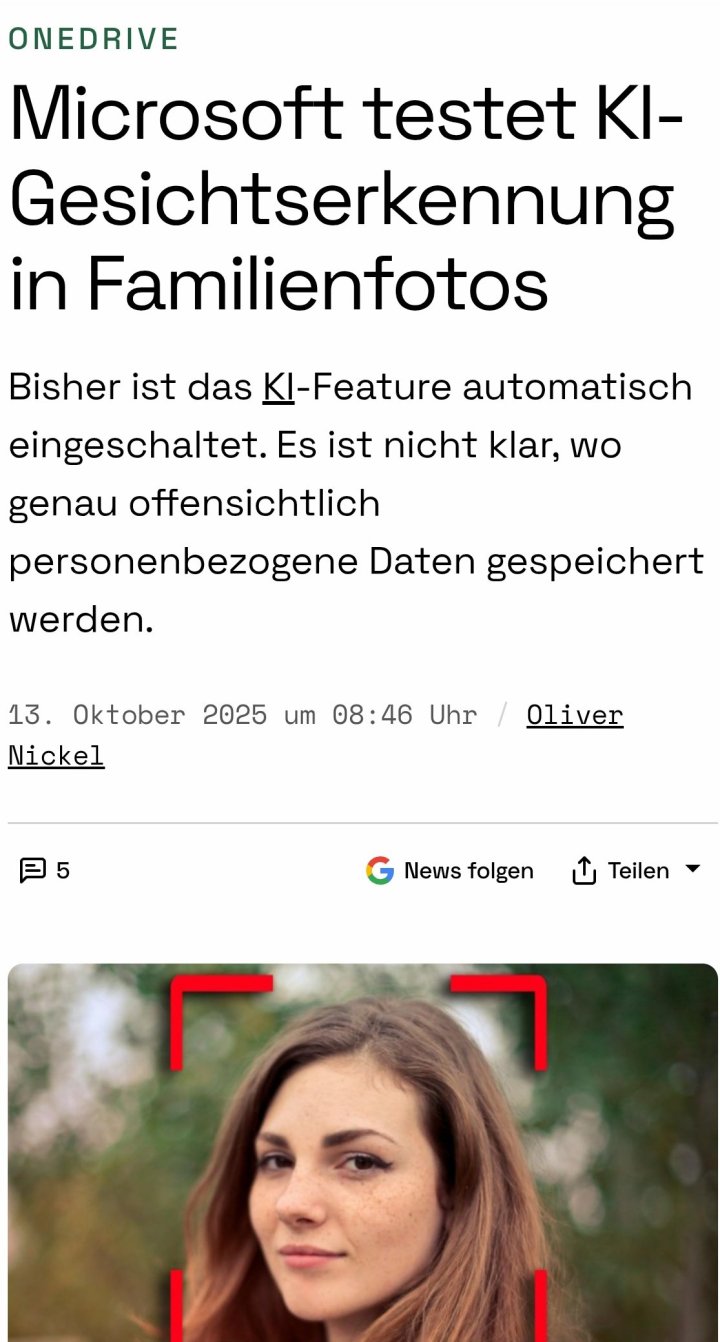
Task: Open the face-recognition article image
Action: click(360, 1150)
